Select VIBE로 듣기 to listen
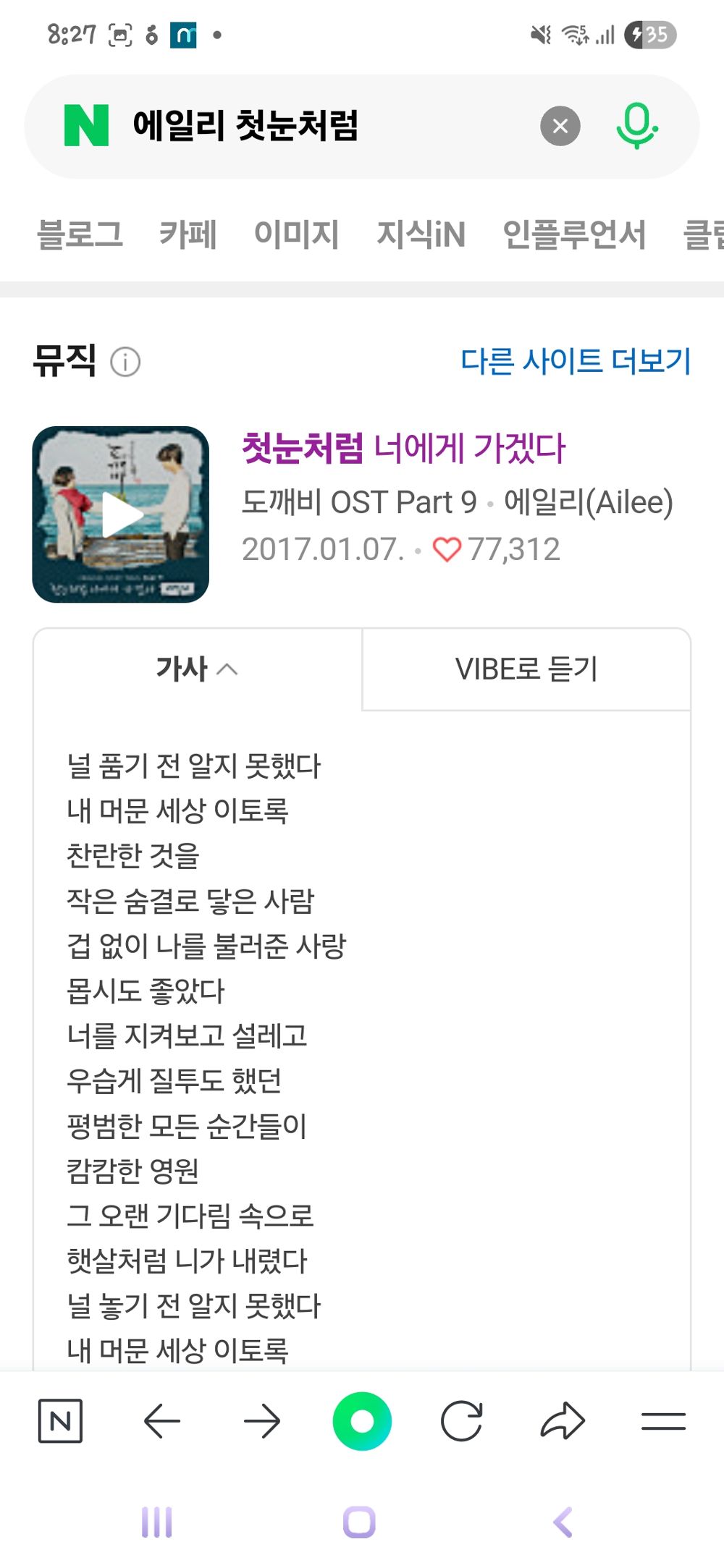The width and height of the screenshot is (724, 1568). pos(526,668)
